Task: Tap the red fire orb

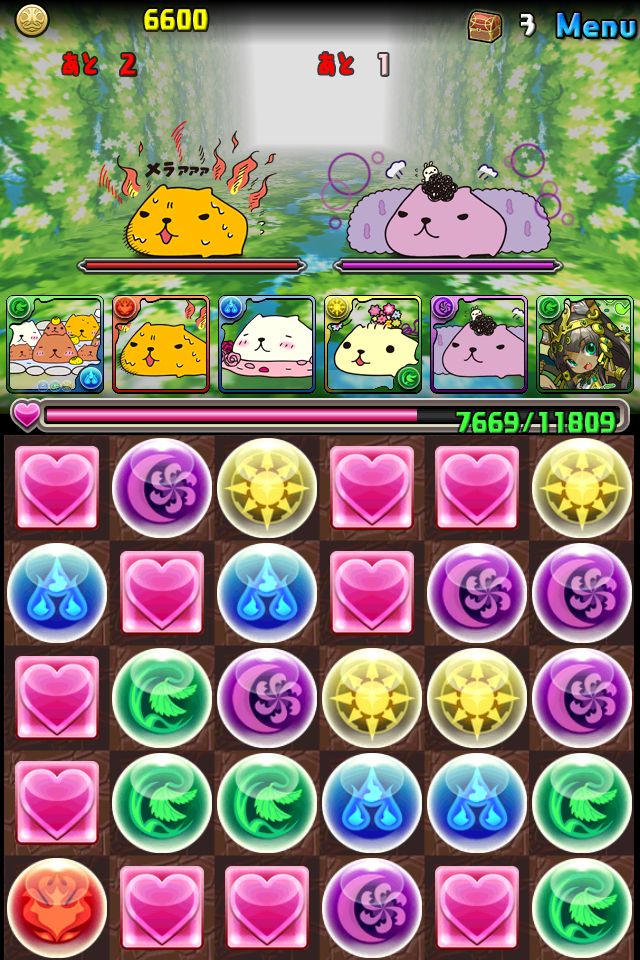Action: pyautogui.click(x=56, y=907)
